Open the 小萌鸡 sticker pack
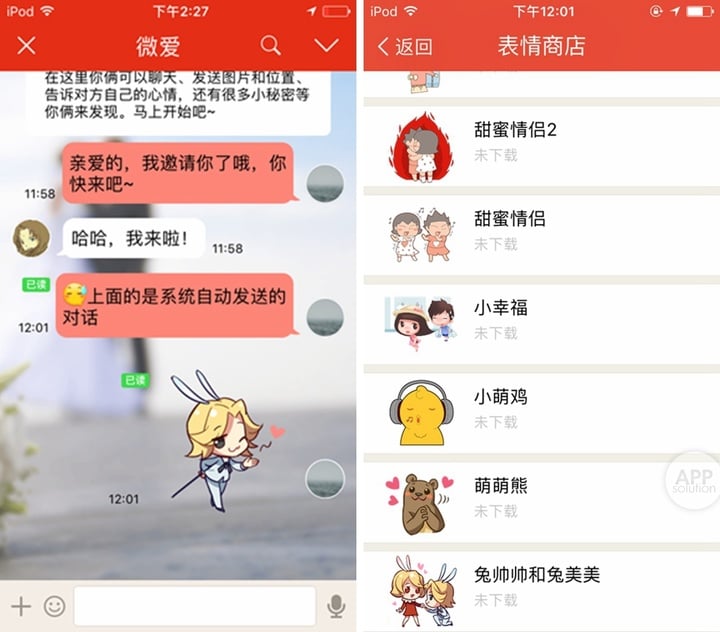720x632 pixels. [x=540, y=408]
